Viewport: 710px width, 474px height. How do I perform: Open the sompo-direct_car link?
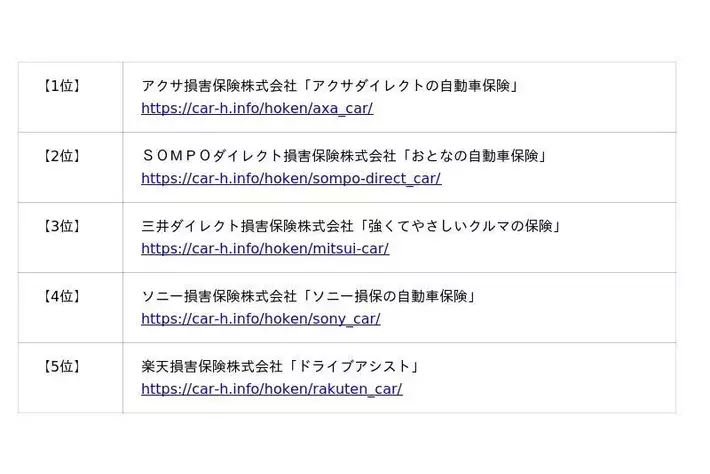(291, 179)
